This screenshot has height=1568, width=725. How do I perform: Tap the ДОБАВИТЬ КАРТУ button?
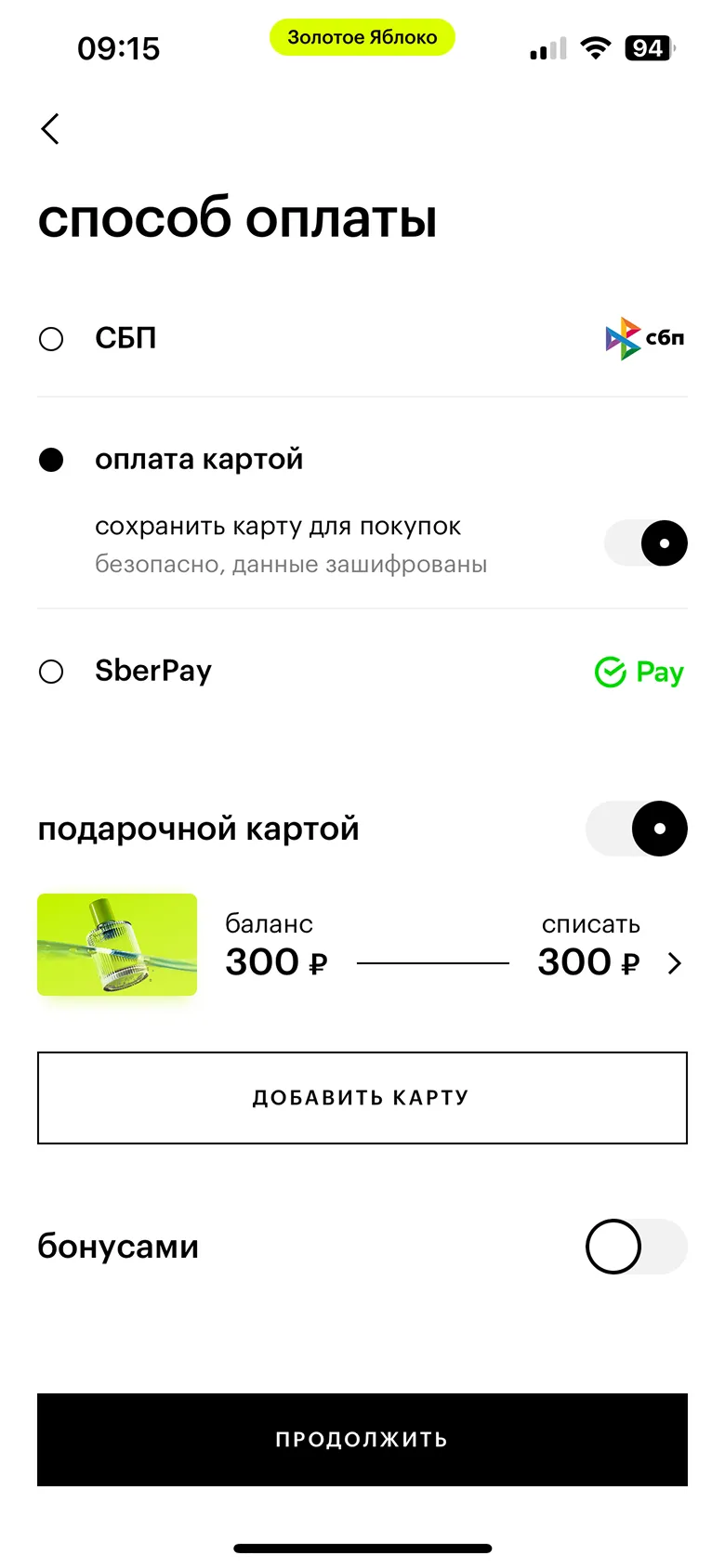[x=362, y=1098]
